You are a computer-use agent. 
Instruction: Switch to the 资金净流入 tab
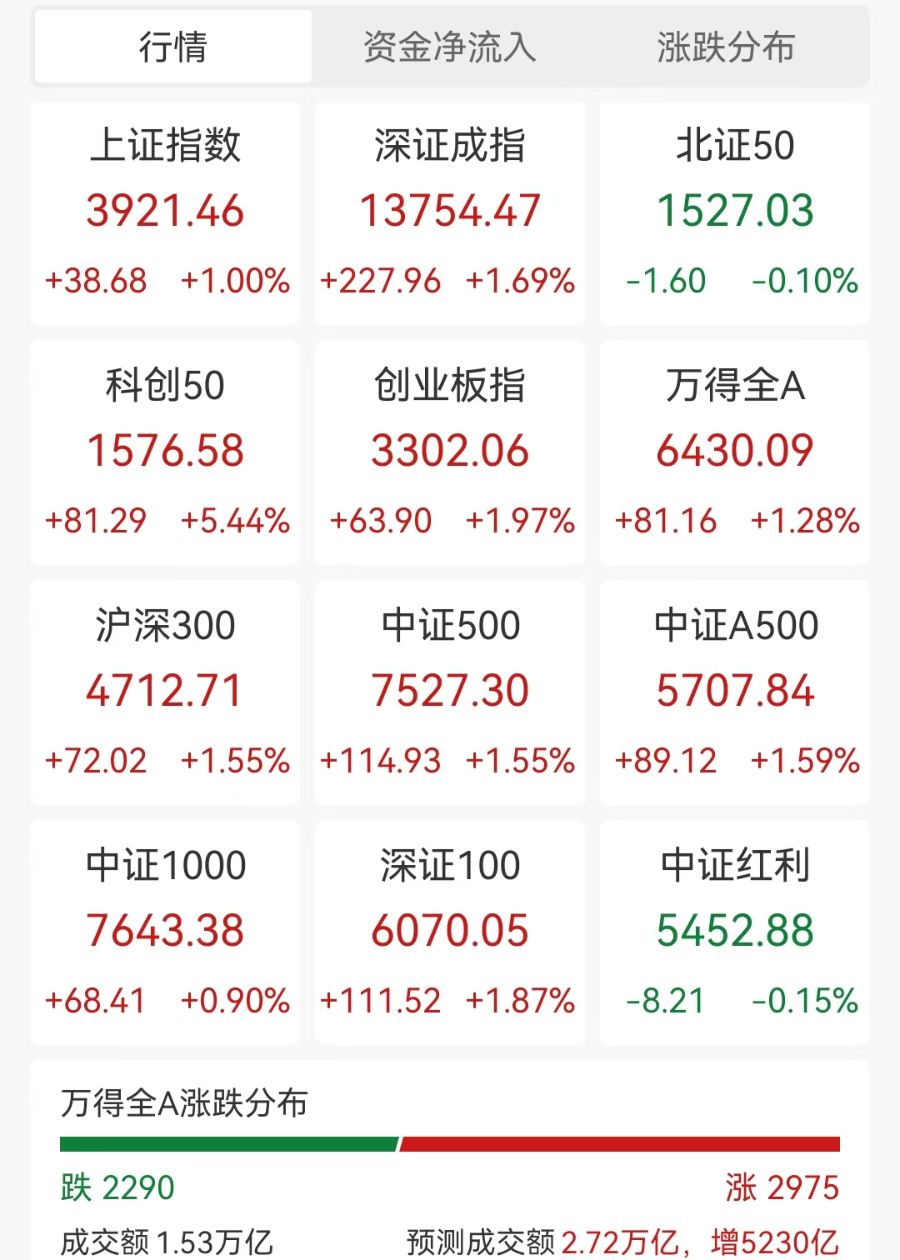(x=450, y=47)
